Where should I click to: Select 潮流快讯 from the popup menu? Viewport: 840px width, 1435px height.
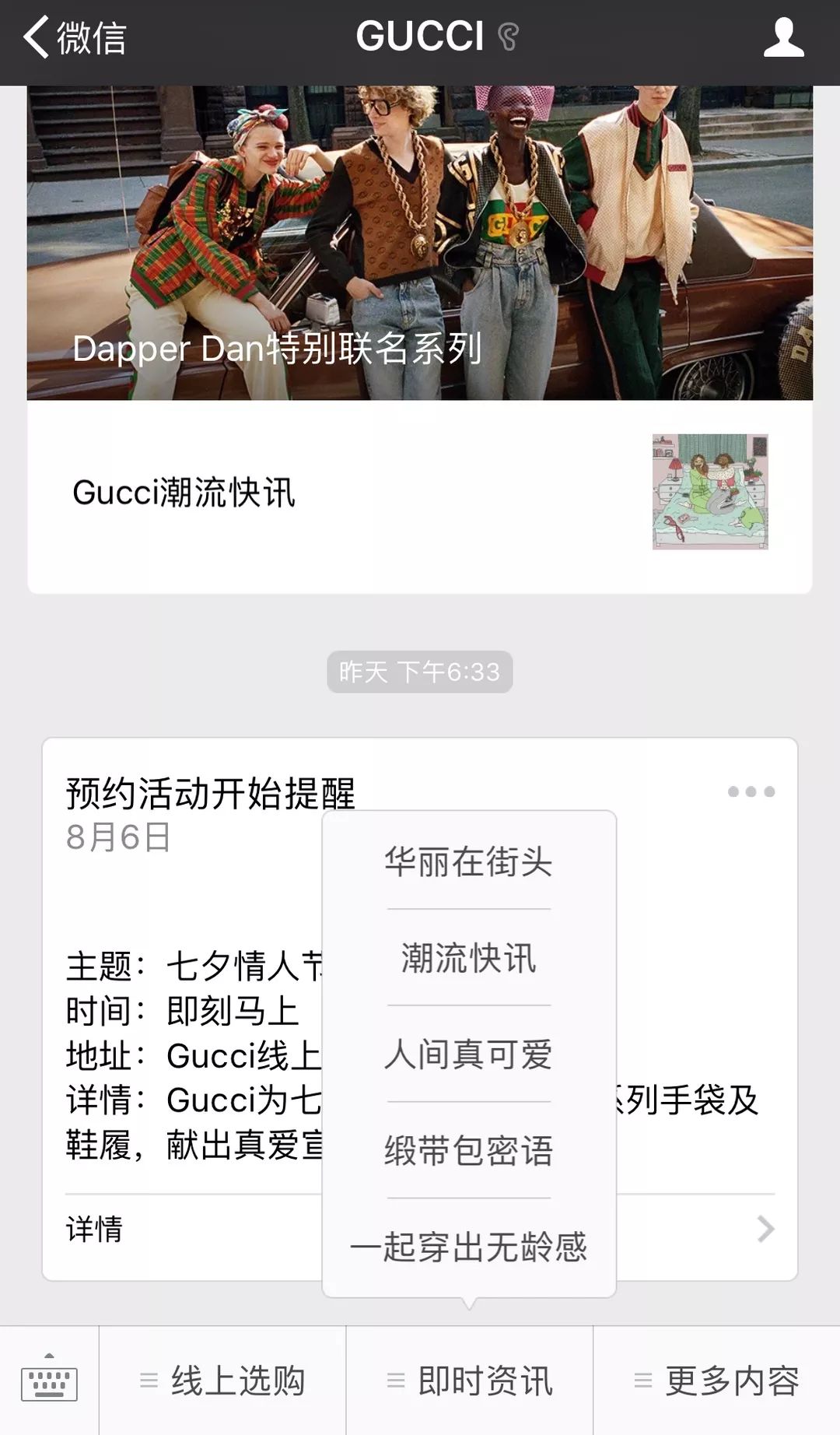(x=468, y=958)
